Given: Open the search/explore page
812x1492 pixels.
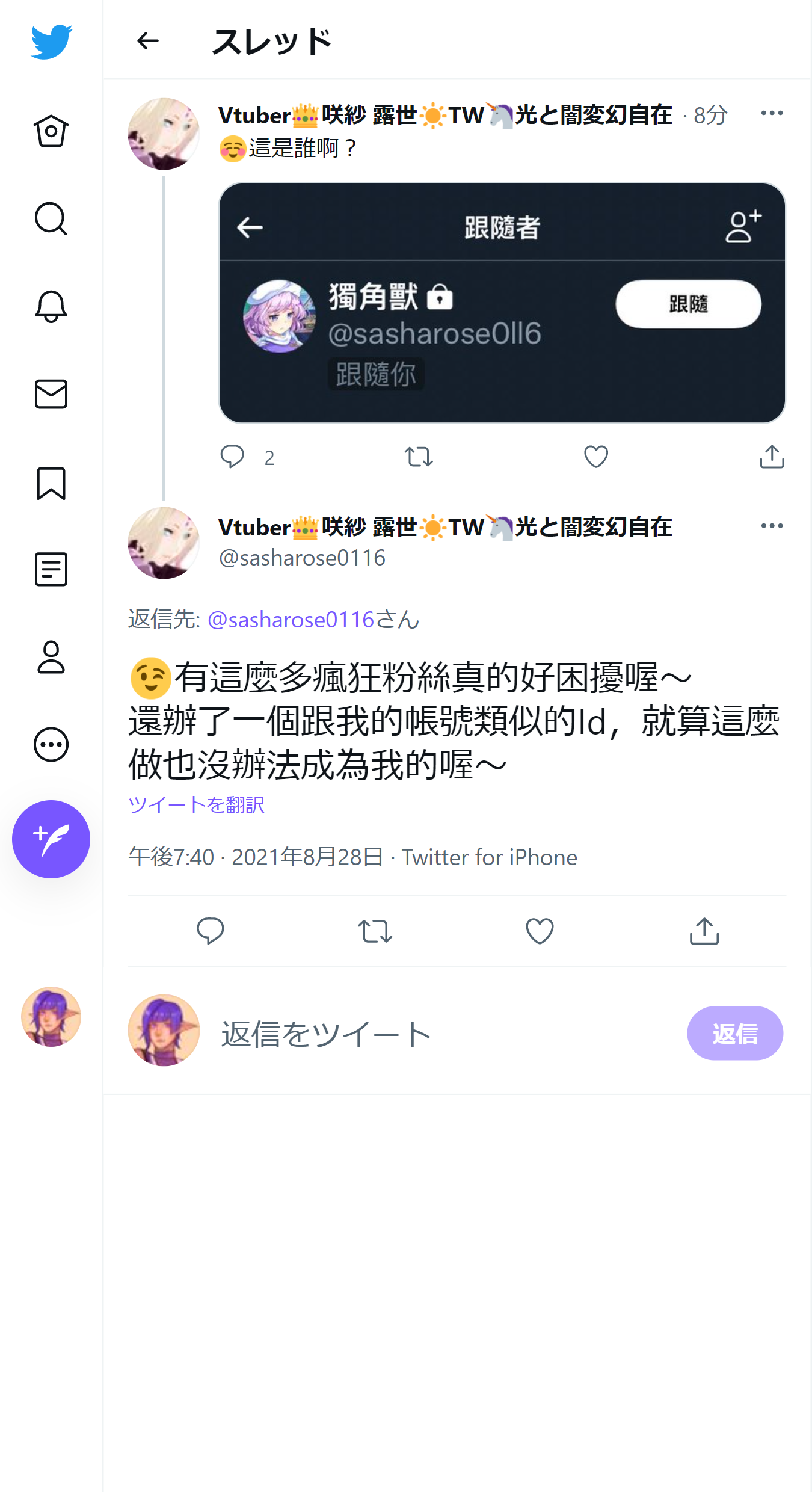Looking at the screenshot, I should [x=51, y=218].
